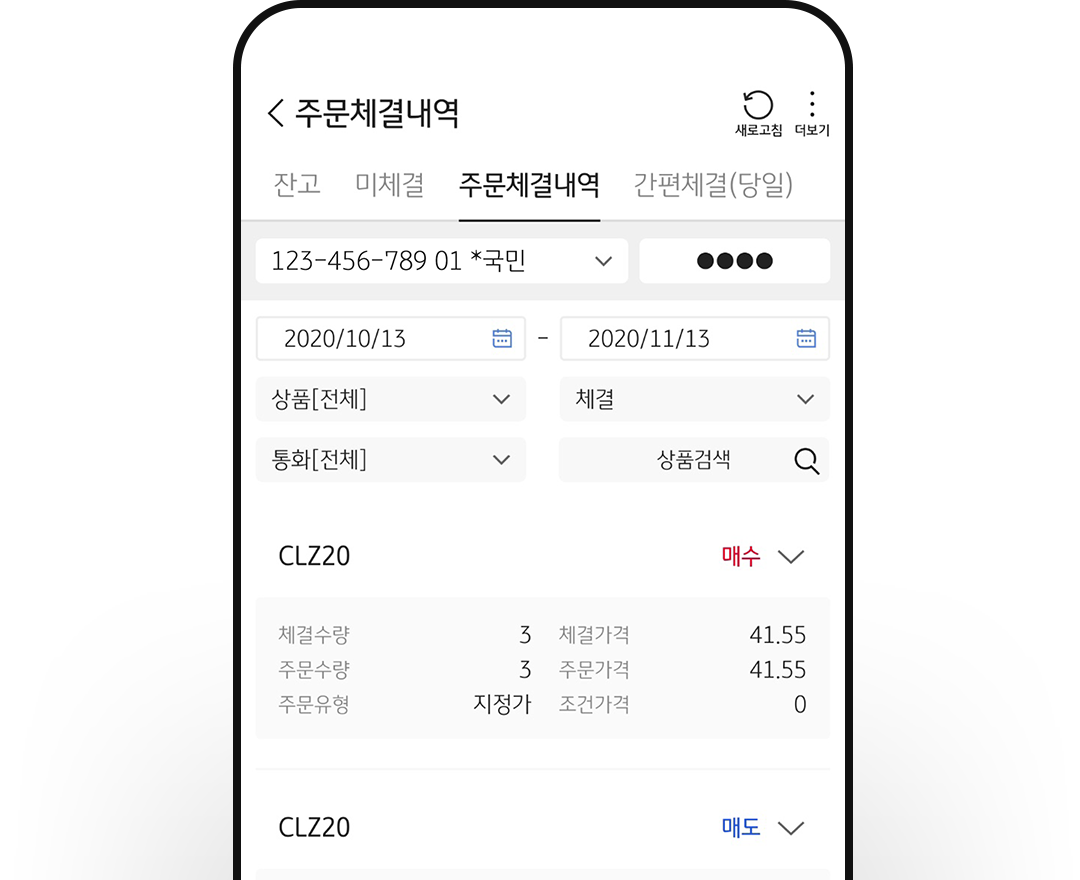
Task: Expand the CLZ20 매수 order chevron
Action: pos(791,557)
